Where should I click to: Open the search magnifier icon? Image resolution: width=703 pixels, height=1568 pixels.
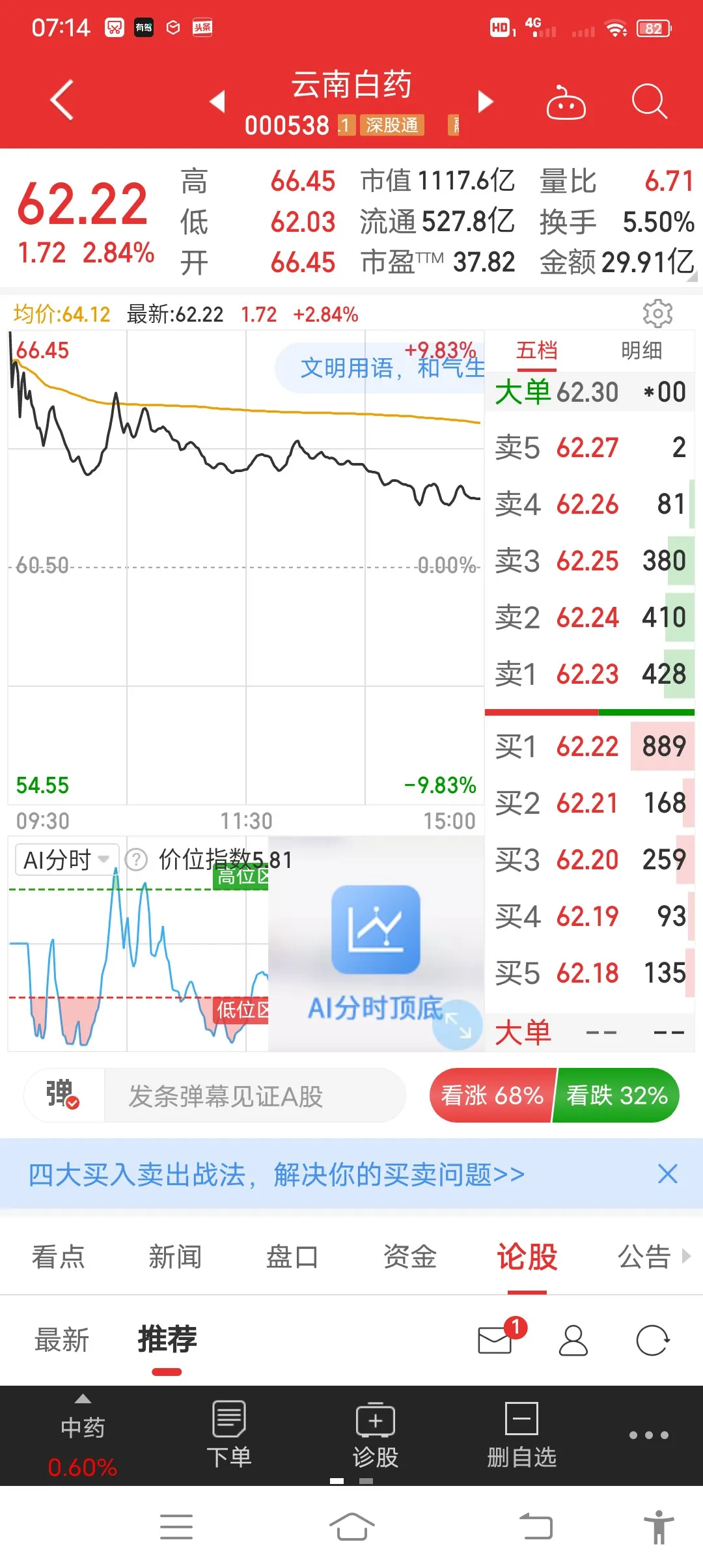(x=649, y=102)
